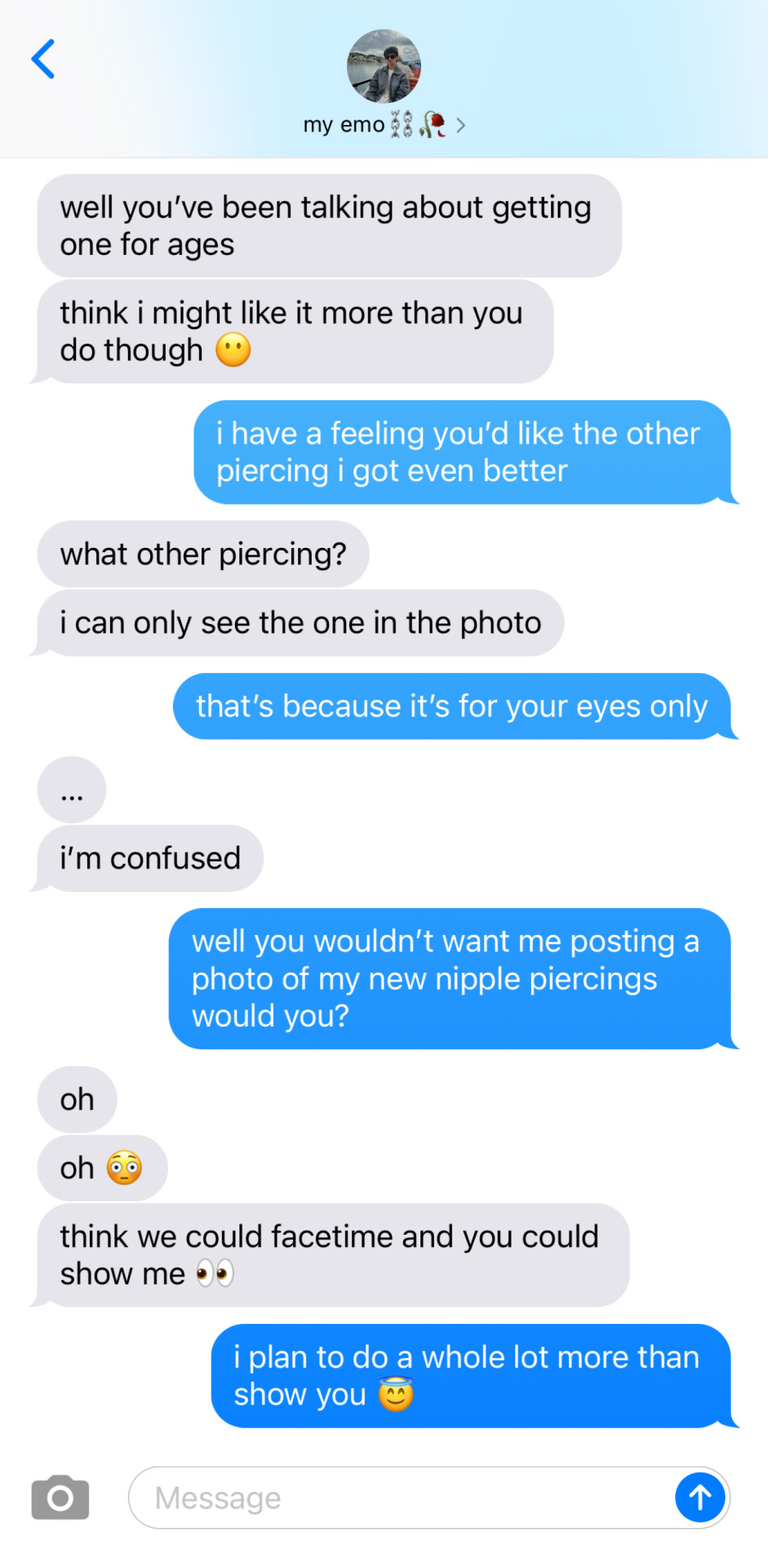Open details for my emo contact
This screenshot has width=768, height=1568.
(x=384, y=125)
